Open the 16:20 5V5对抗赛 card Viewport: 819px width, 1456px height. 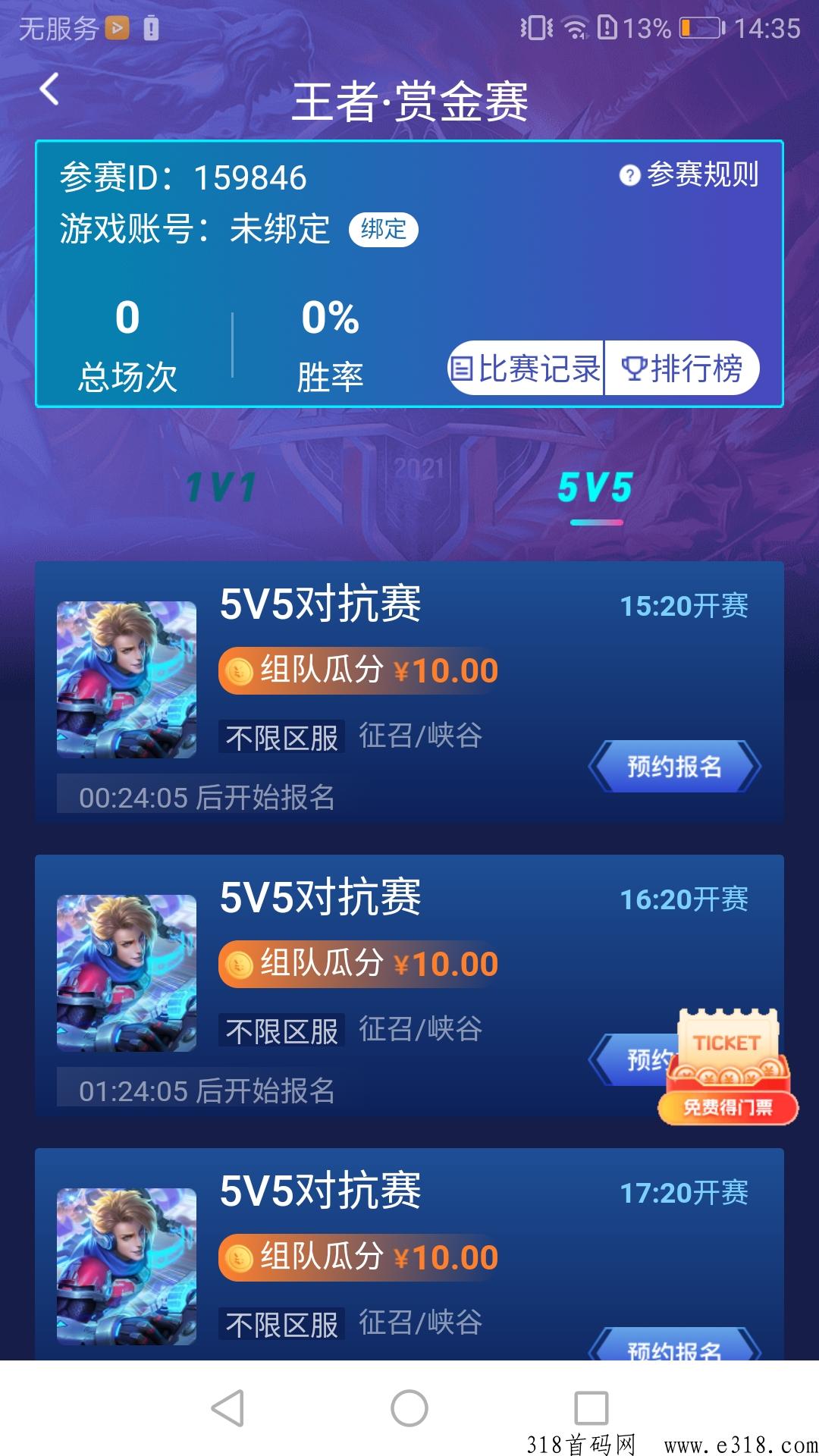point(409,986)
